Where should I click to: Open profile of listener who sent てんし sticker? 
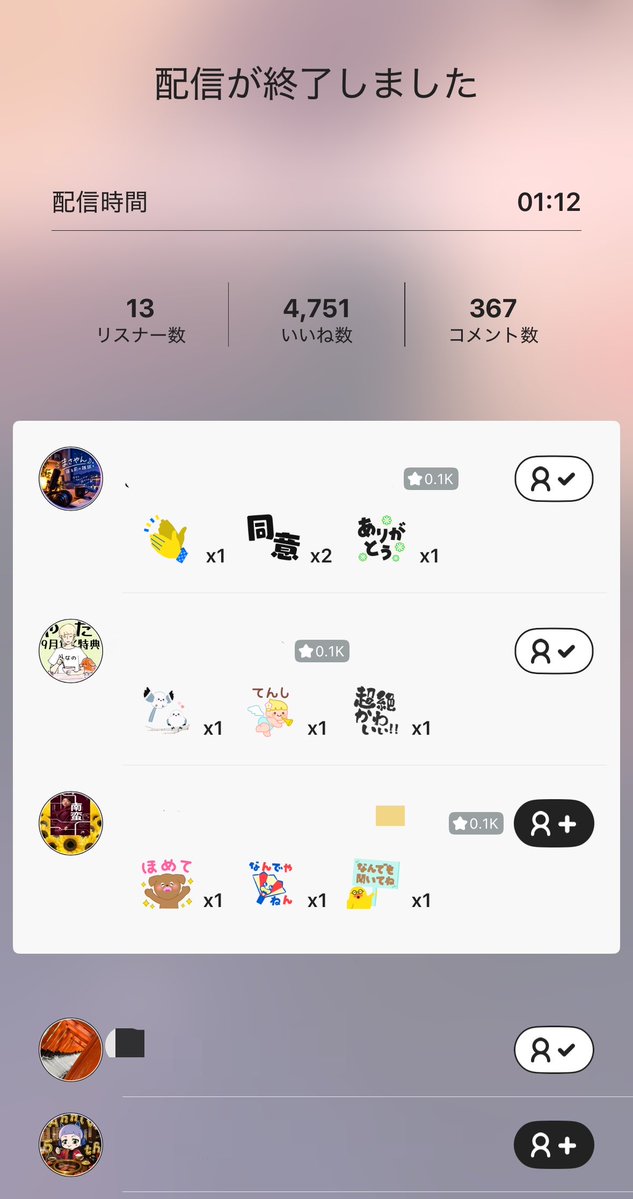point(70,651)
